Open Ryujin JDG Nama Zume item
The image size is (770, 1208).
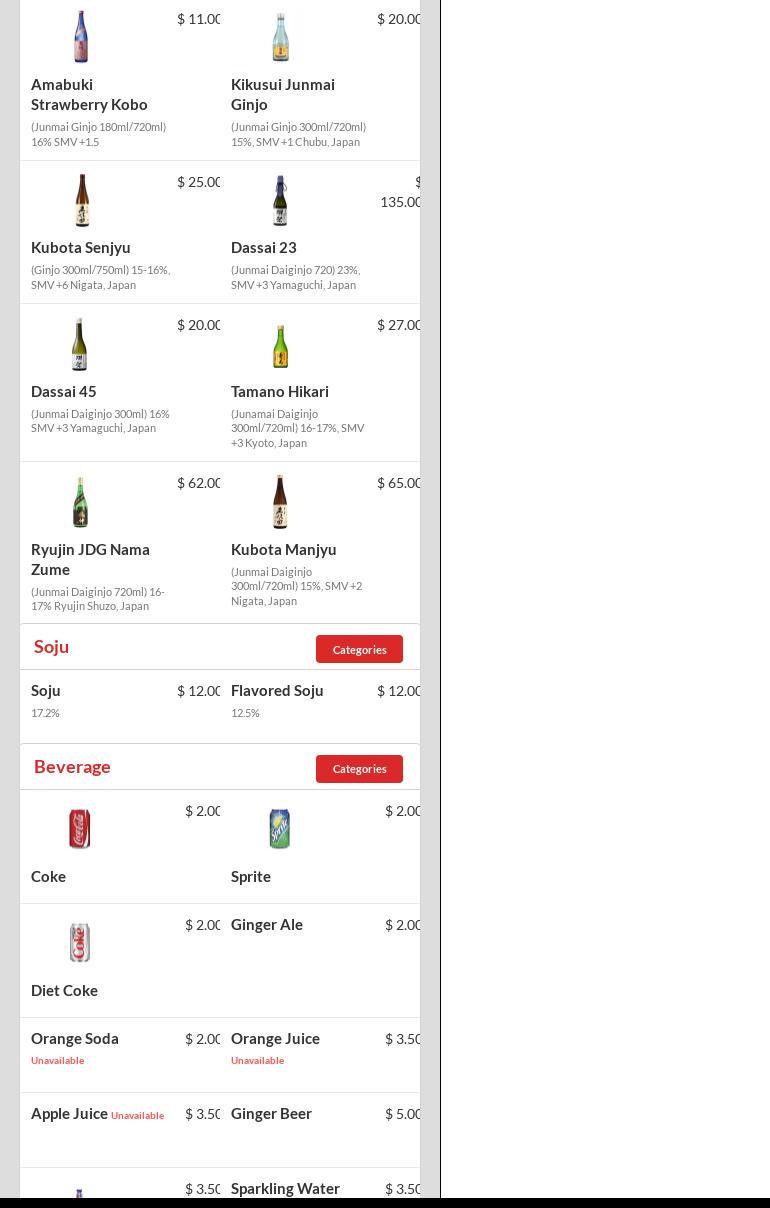[90, 559]
